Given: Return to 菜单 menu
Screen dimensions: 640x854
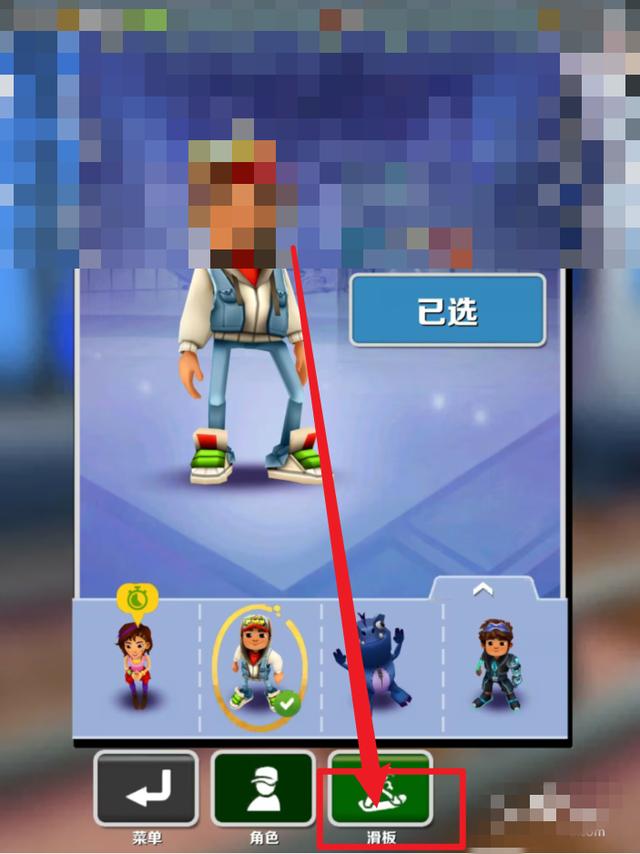Looking at the screenshot, I should coord(147,790).
